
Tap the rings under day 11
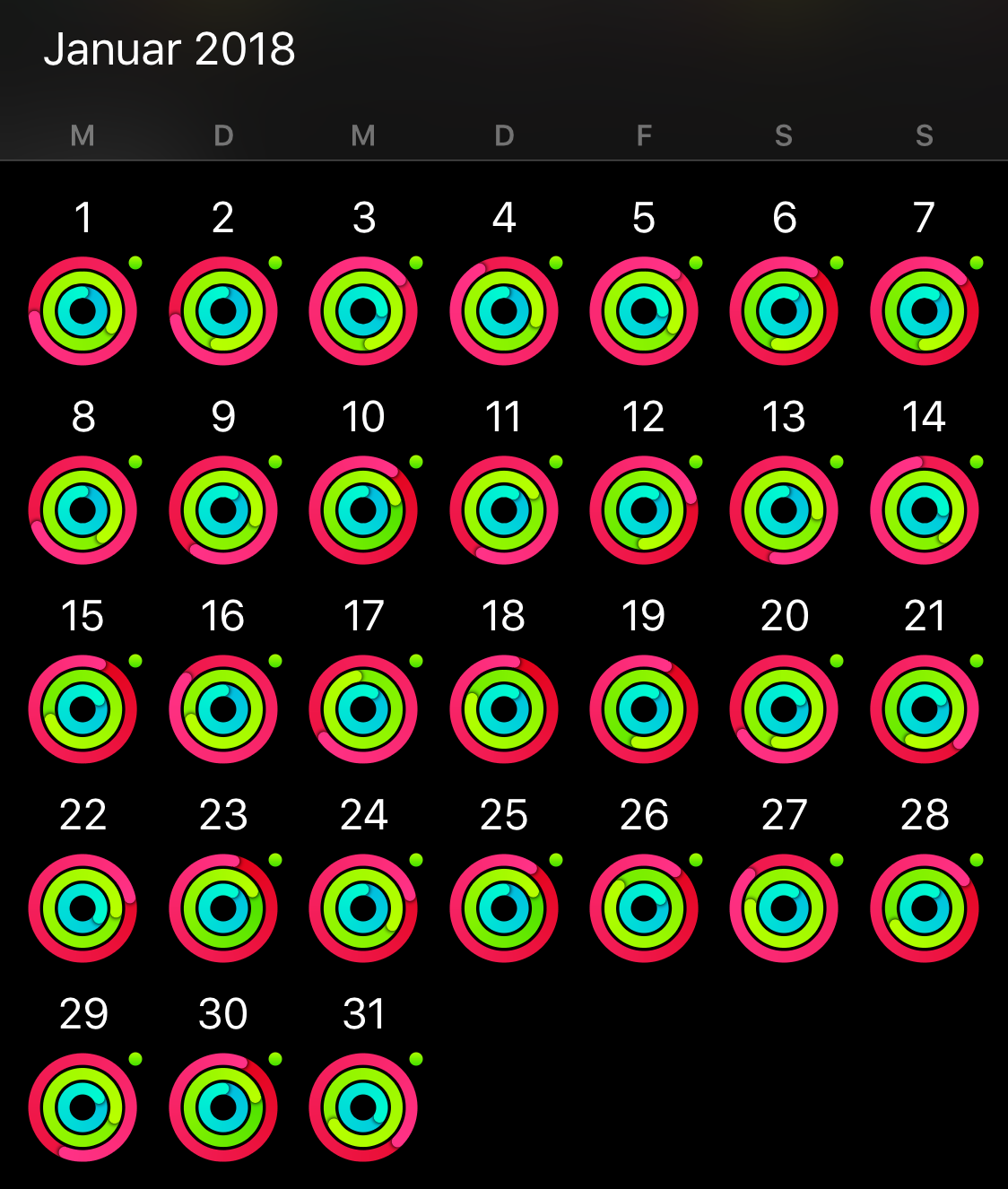pyautogui.click(x=504, y=510)
